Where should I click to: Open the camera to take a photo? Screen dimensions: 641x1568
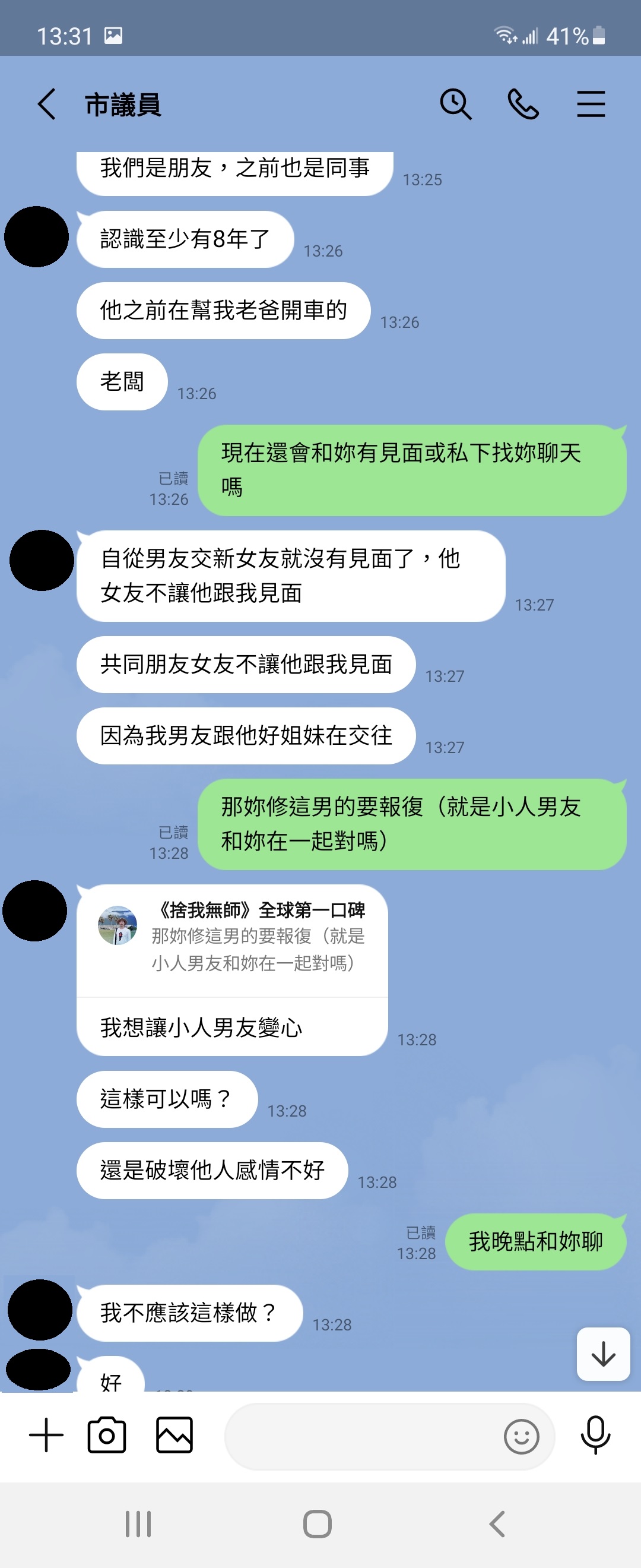[x=107, y=1435]
